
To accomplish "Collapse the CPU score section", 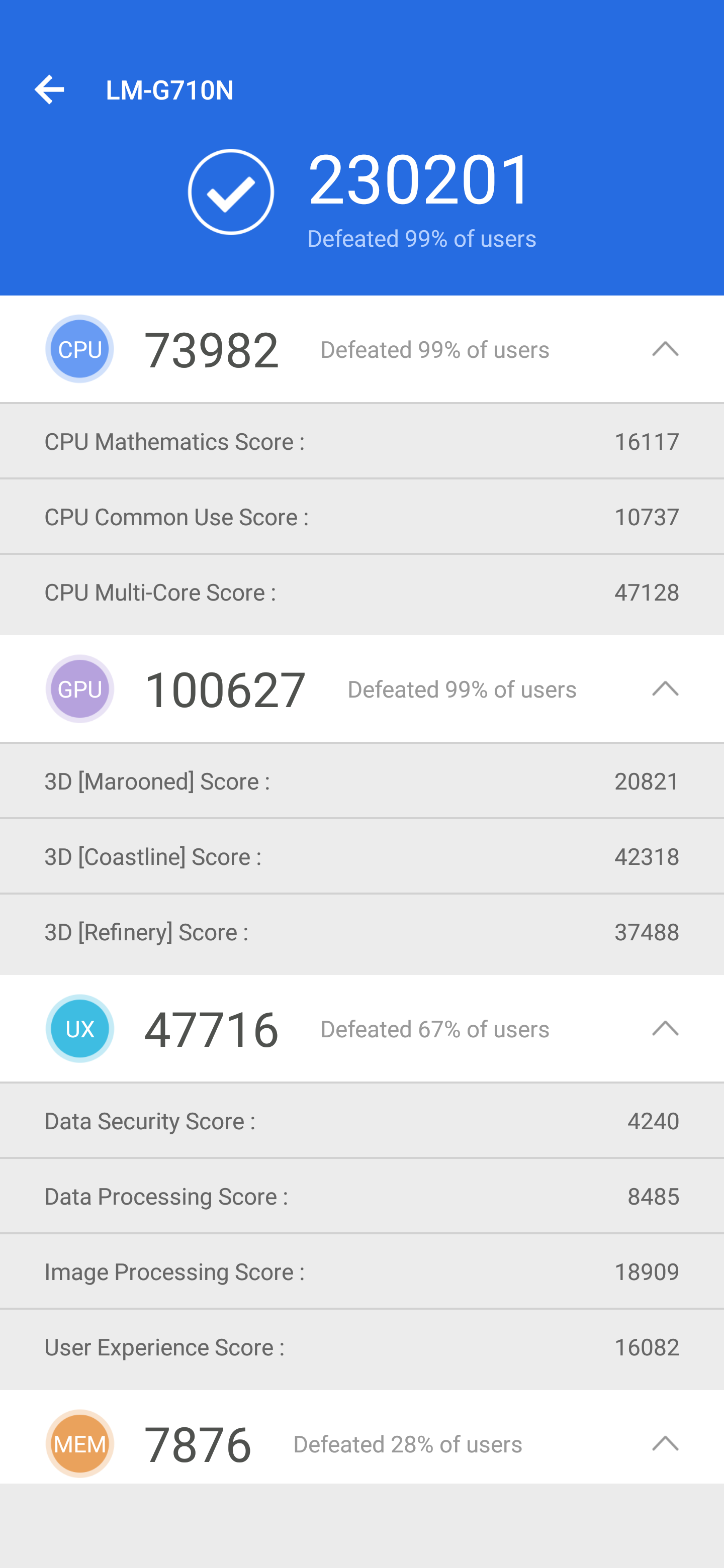I will pos(665,349).
